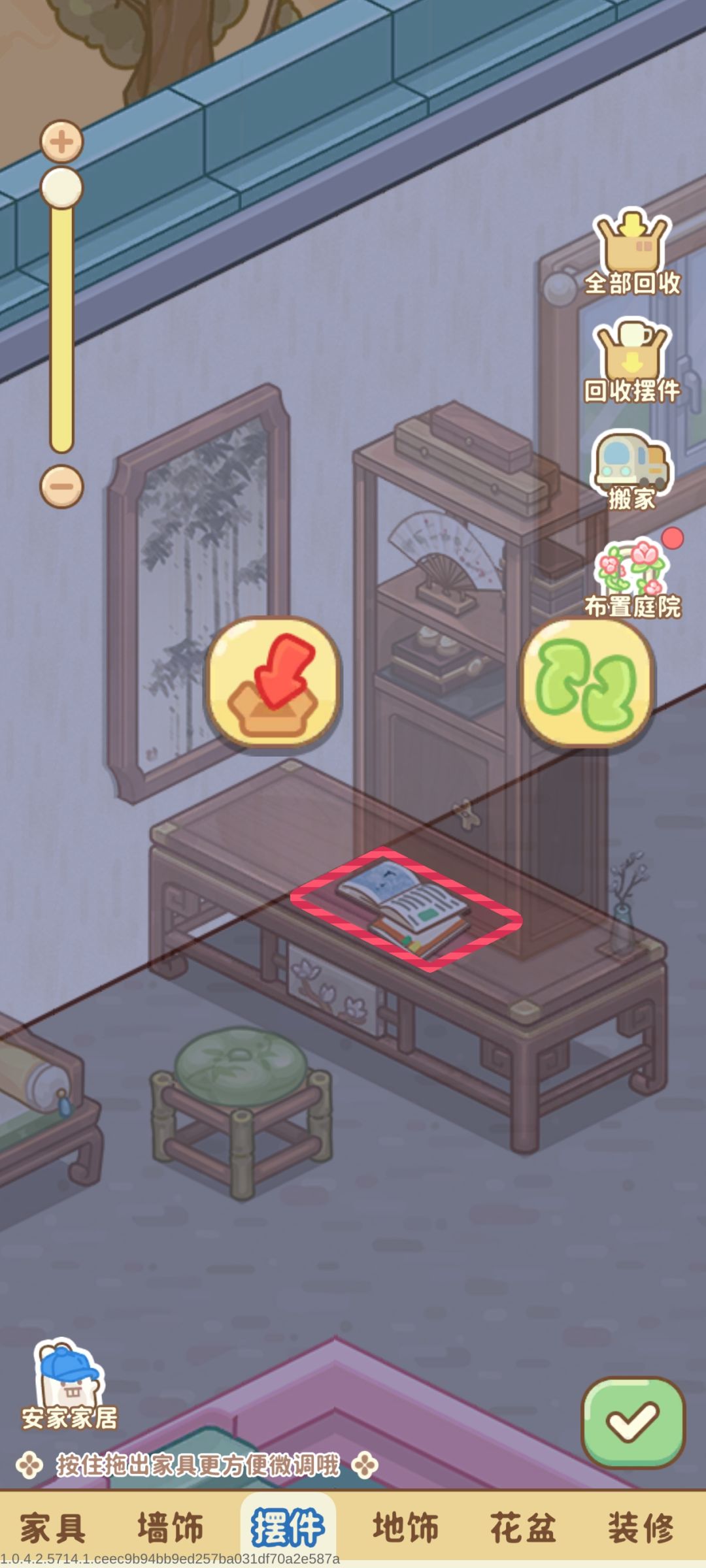Tap the zoom slider knob
This screenshot has width=706, height=1568.
(x=62, y=188)
